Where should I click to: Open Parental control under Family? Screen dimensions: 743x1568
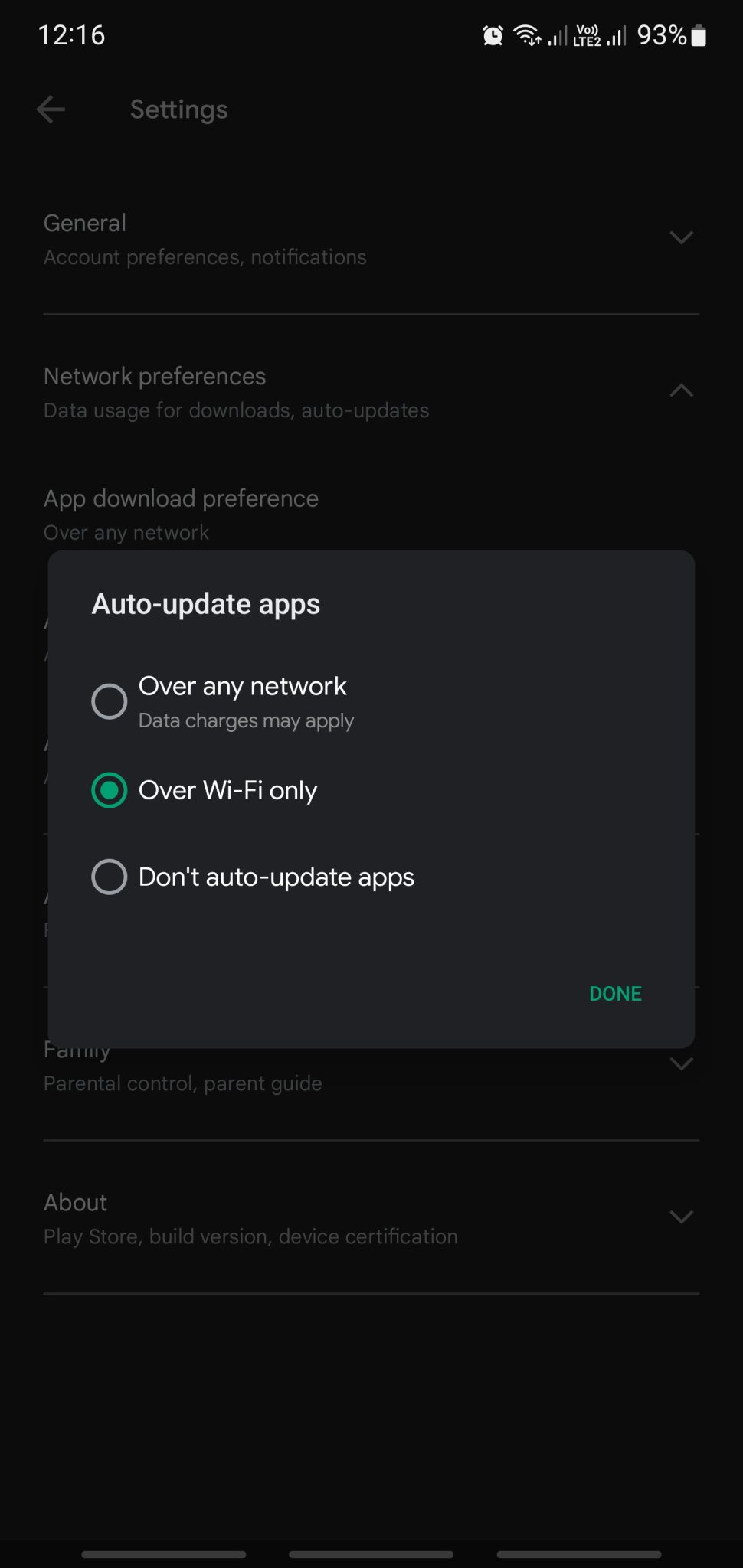click(x=182, y=1083)
